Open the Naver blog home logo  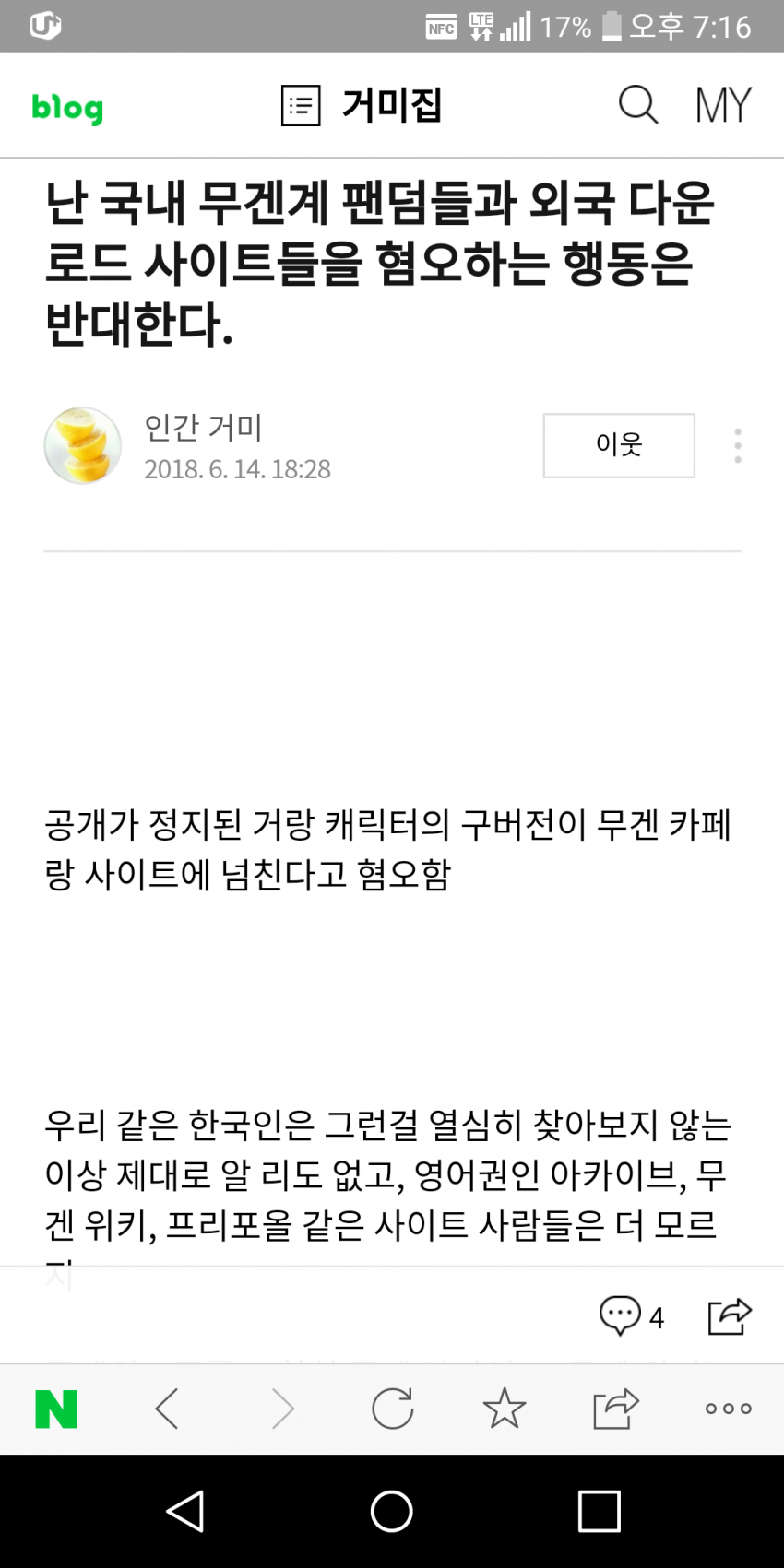[67, 107]
